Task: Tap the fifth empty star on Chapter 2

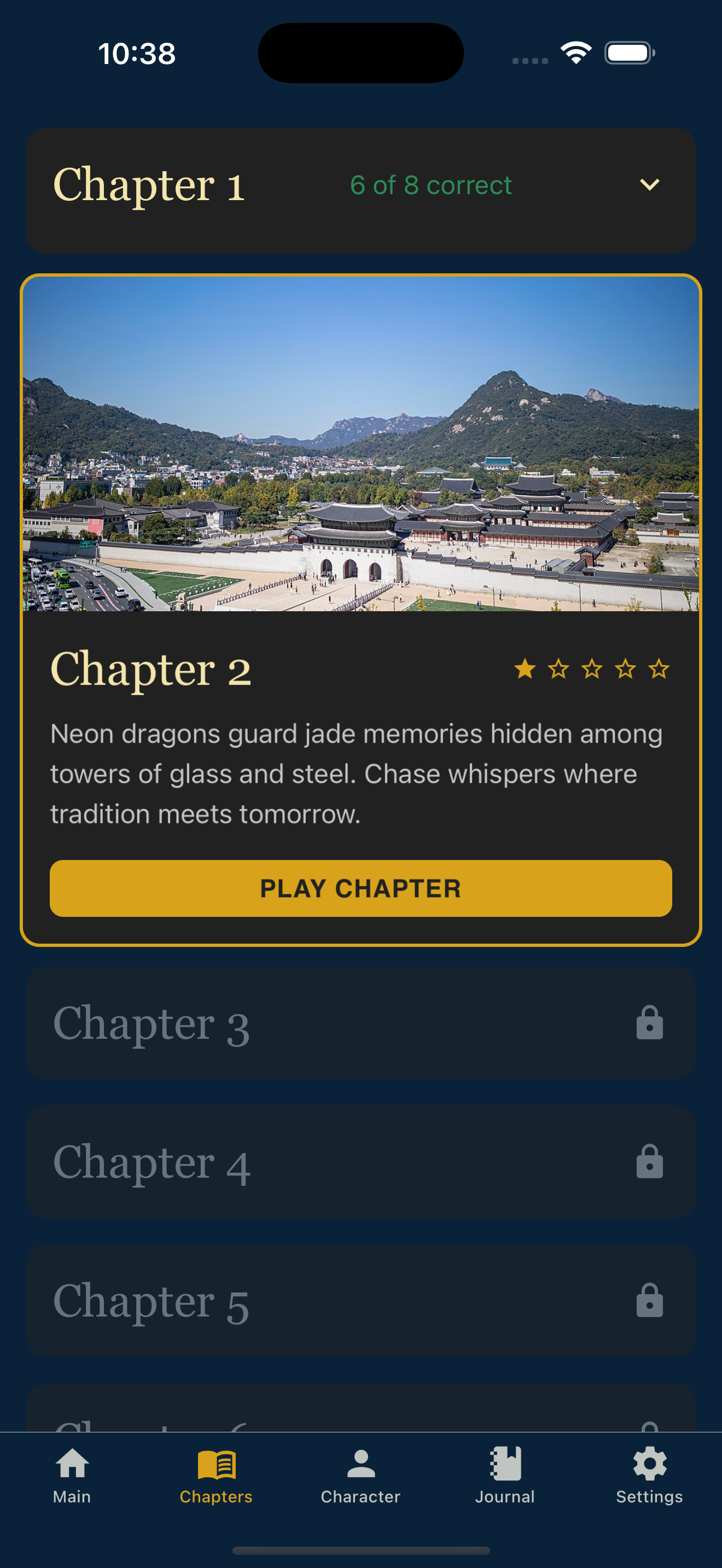Action: tap(659, 668)
